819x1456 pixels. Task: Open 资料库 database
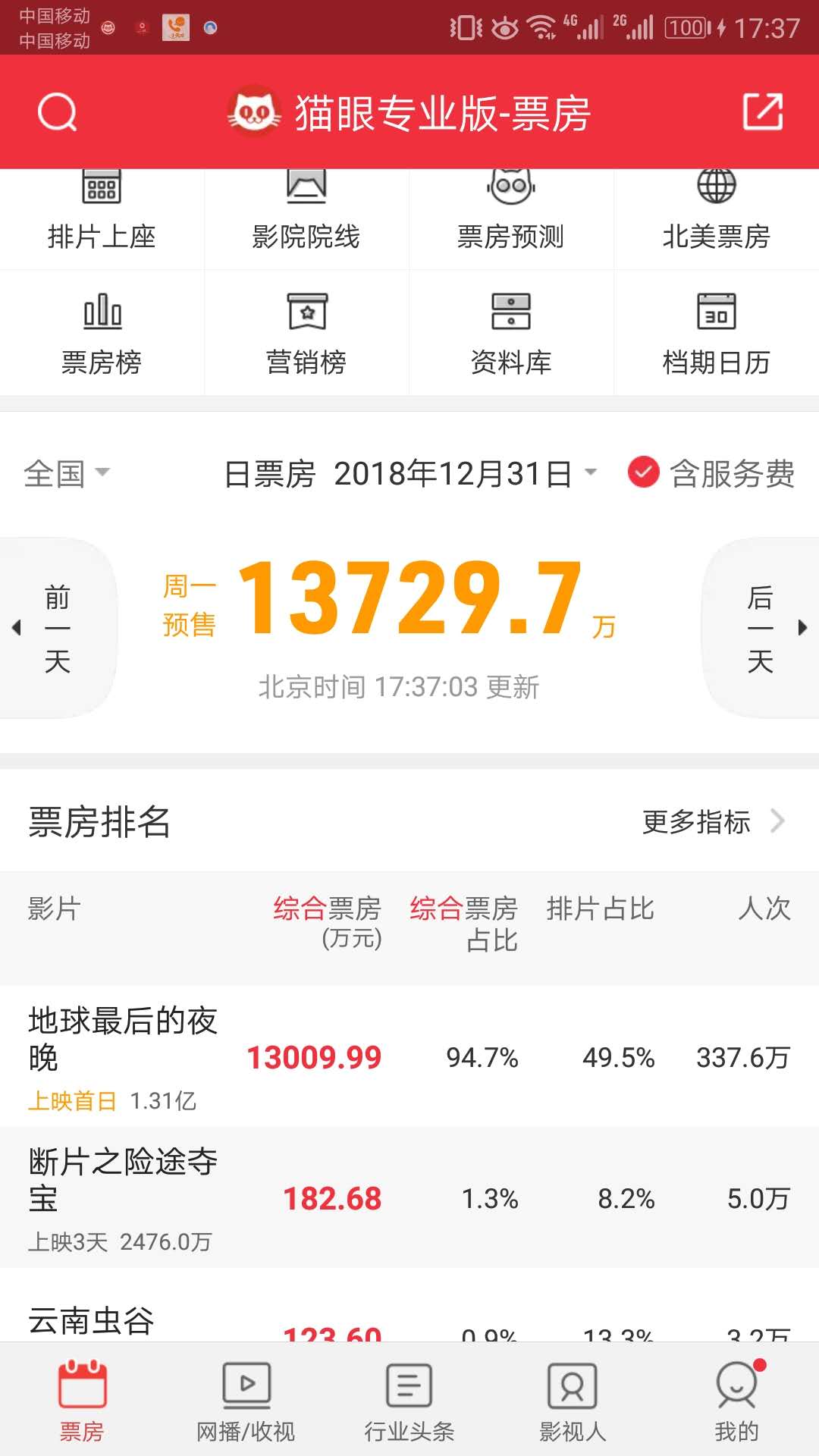coord(511,334)
